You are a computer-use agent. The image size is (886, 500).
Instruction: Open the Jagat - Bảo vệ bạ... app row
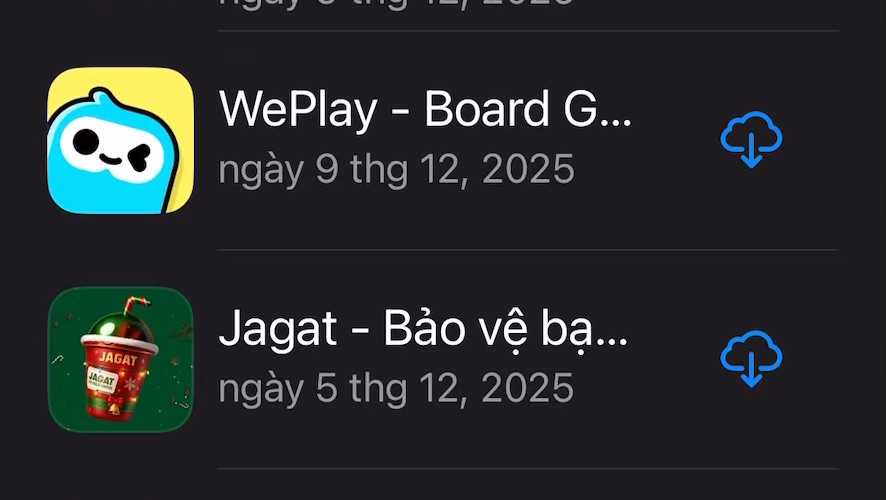pos(443,359)
